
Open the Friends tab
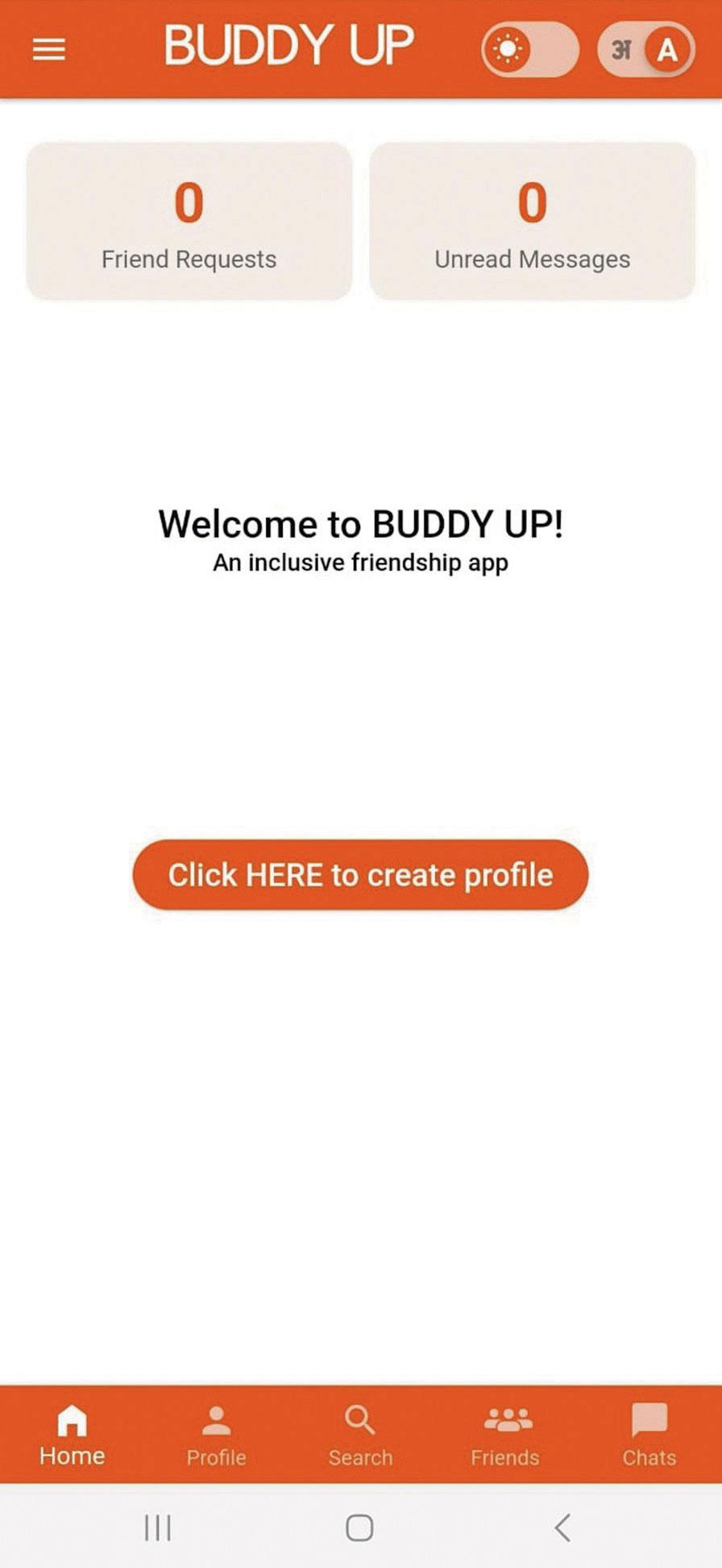(505, 1435)
